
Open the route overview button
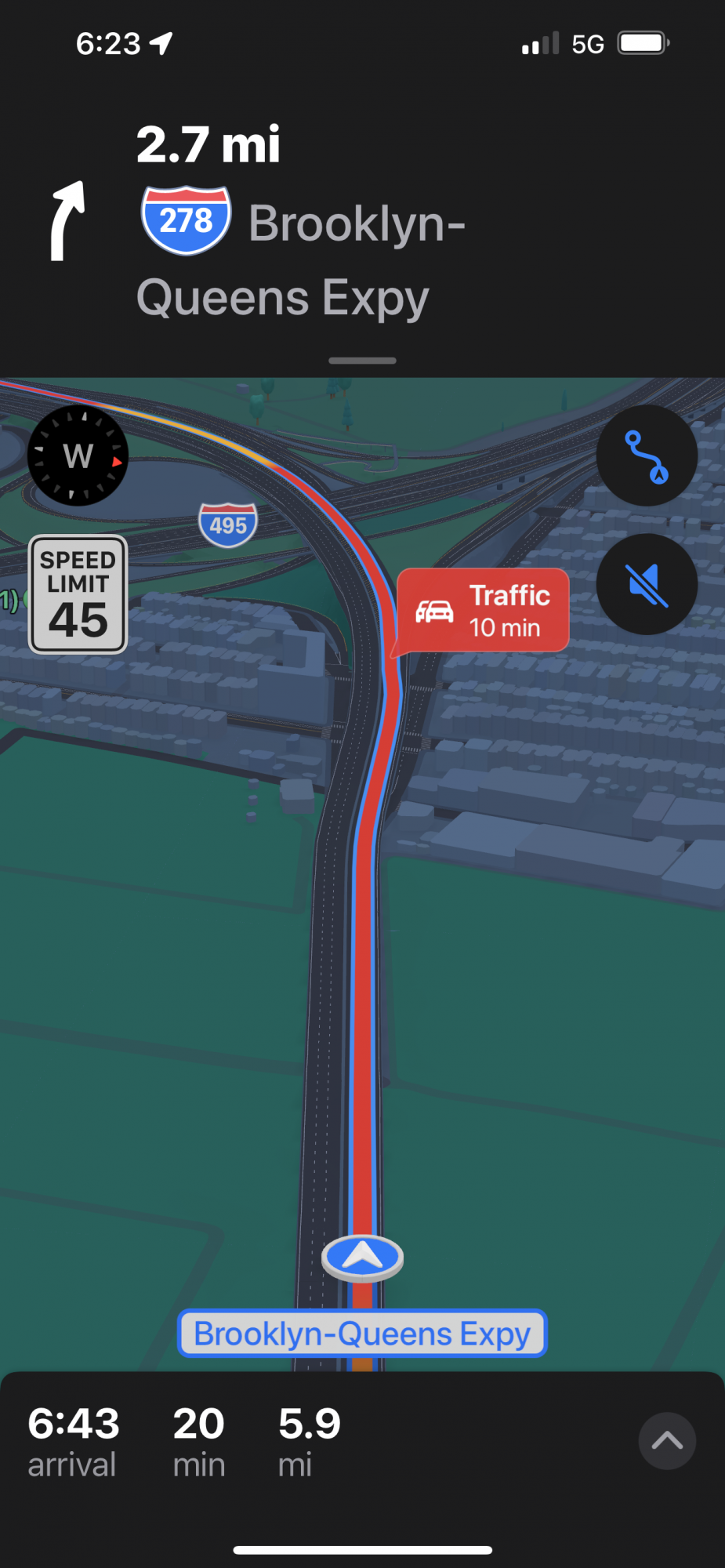pyautogui.click(x=647, y=456)
